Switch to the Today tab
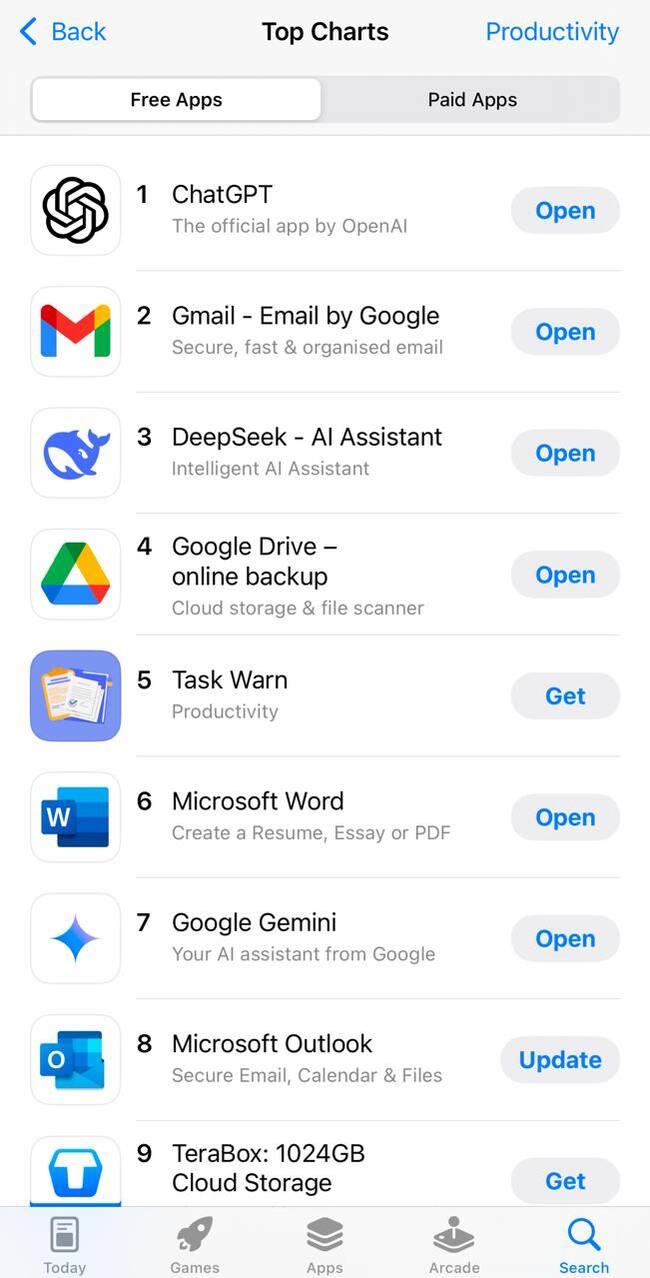The height and width of the screenshot is (1278, 650). [x=65, y=1246]
